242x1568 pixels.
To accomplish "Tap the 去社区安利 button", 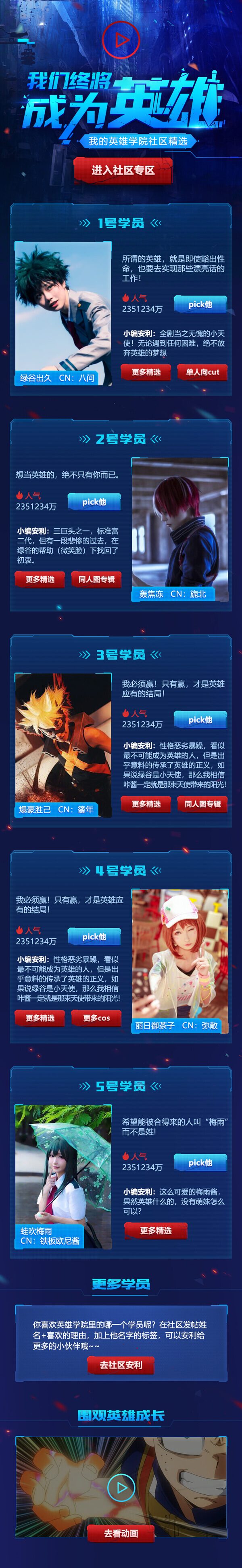I will coord(121,1365).
